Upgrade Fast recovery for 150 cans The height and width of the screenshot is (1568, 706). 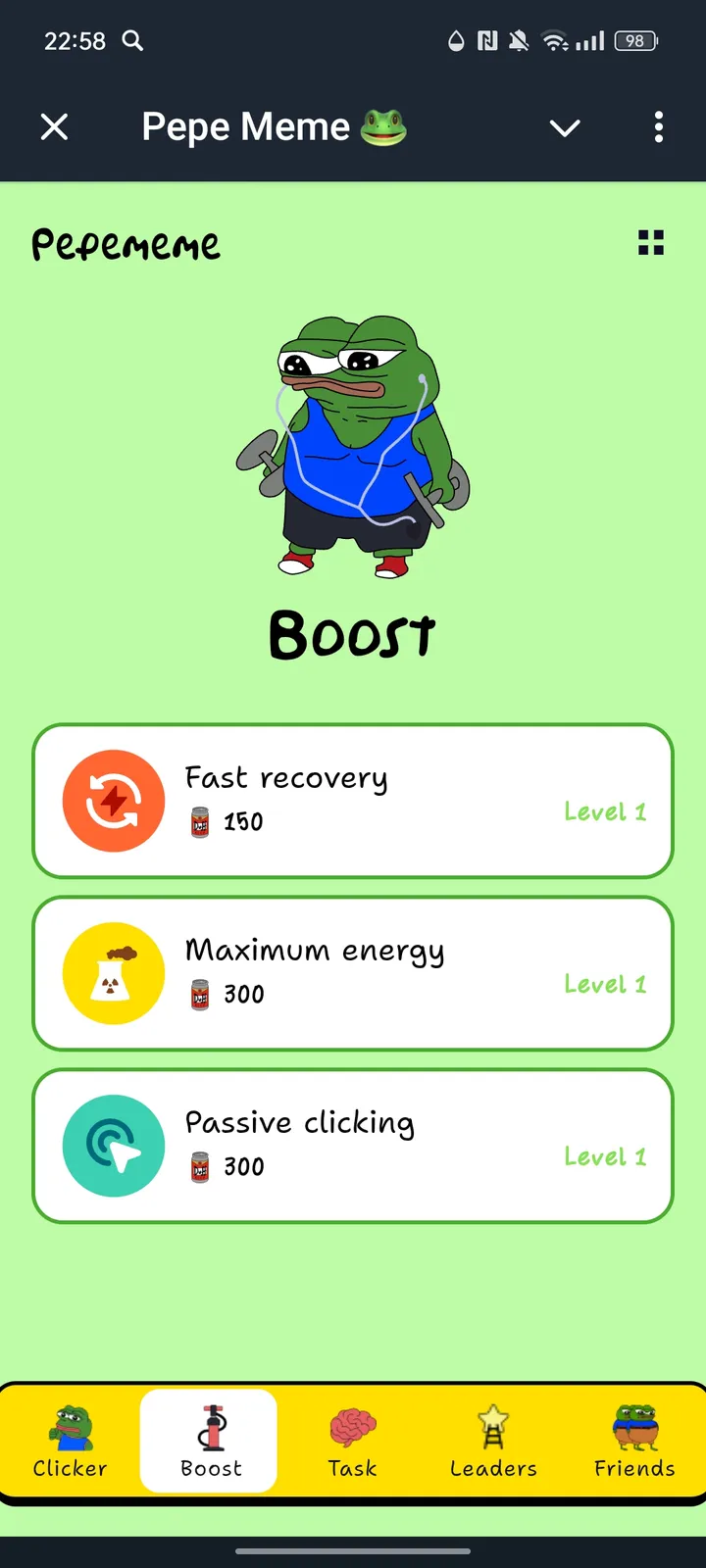(353, 801)
